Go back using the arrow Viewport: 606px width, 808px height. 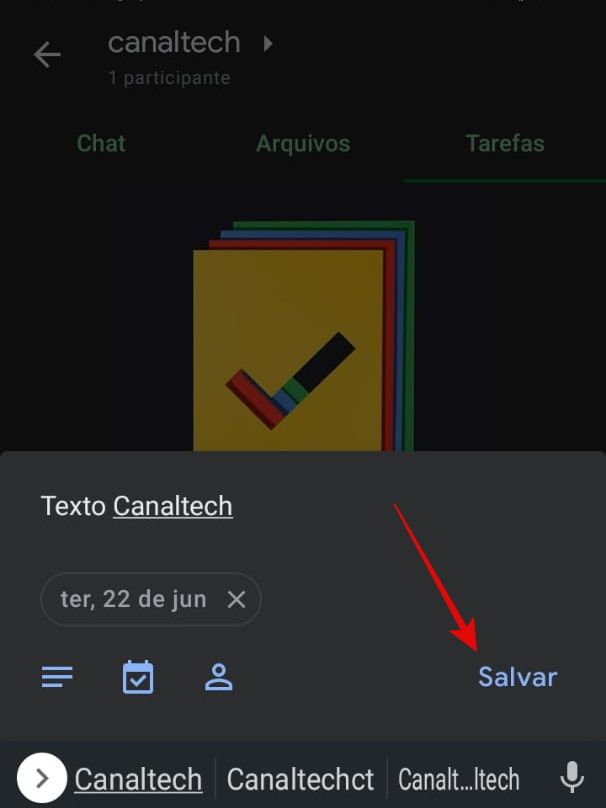[x=47, y=55]
